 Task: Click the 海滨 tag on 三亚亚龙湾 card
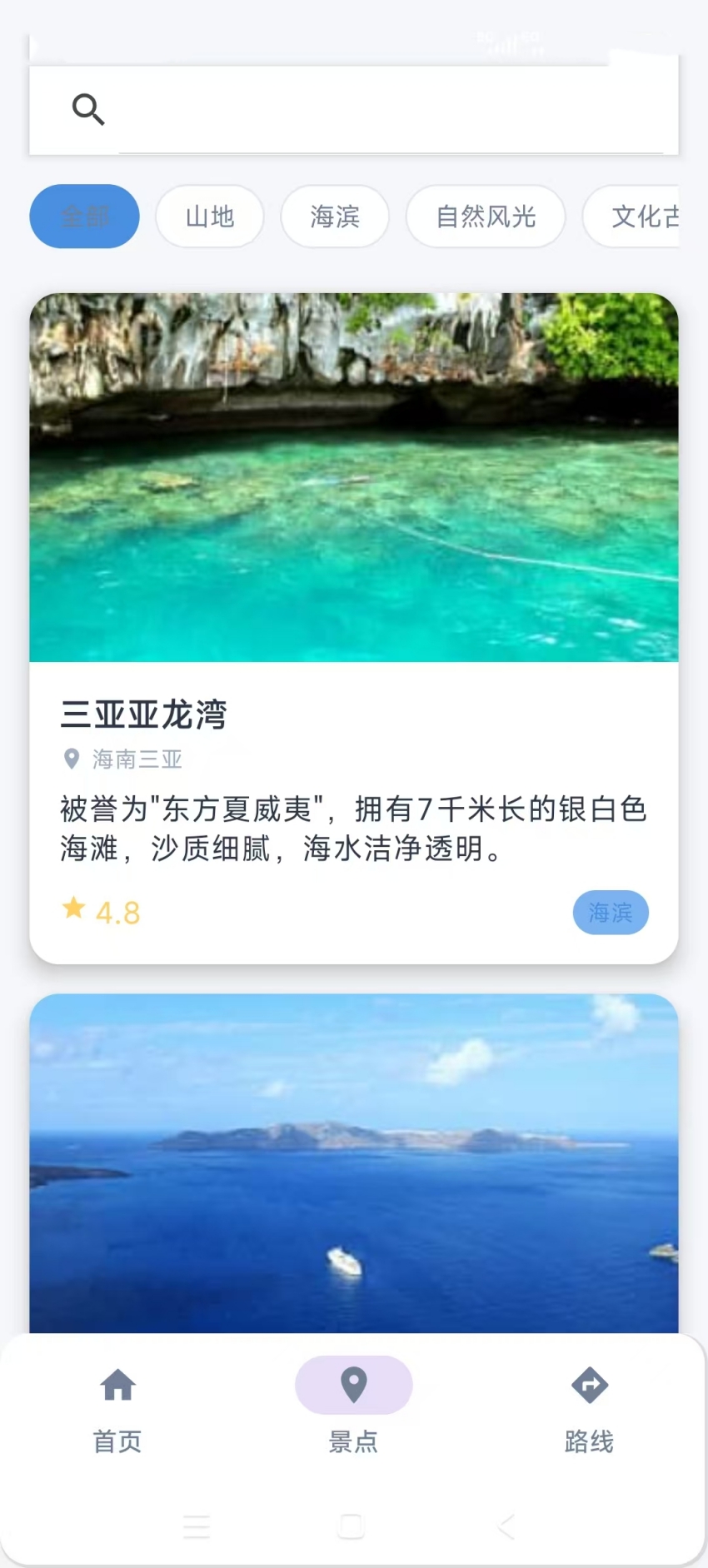tap(611, 913)
